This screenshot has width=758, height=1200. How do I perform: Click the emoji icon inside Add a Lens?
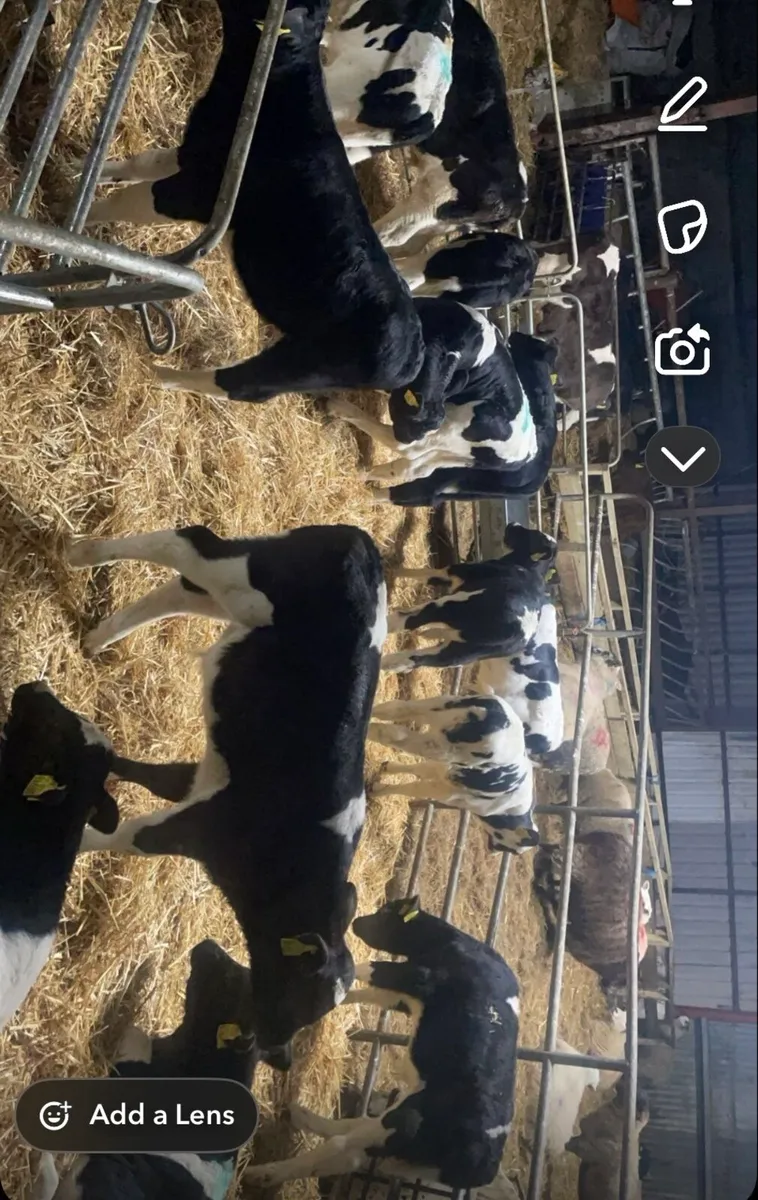55,1117
